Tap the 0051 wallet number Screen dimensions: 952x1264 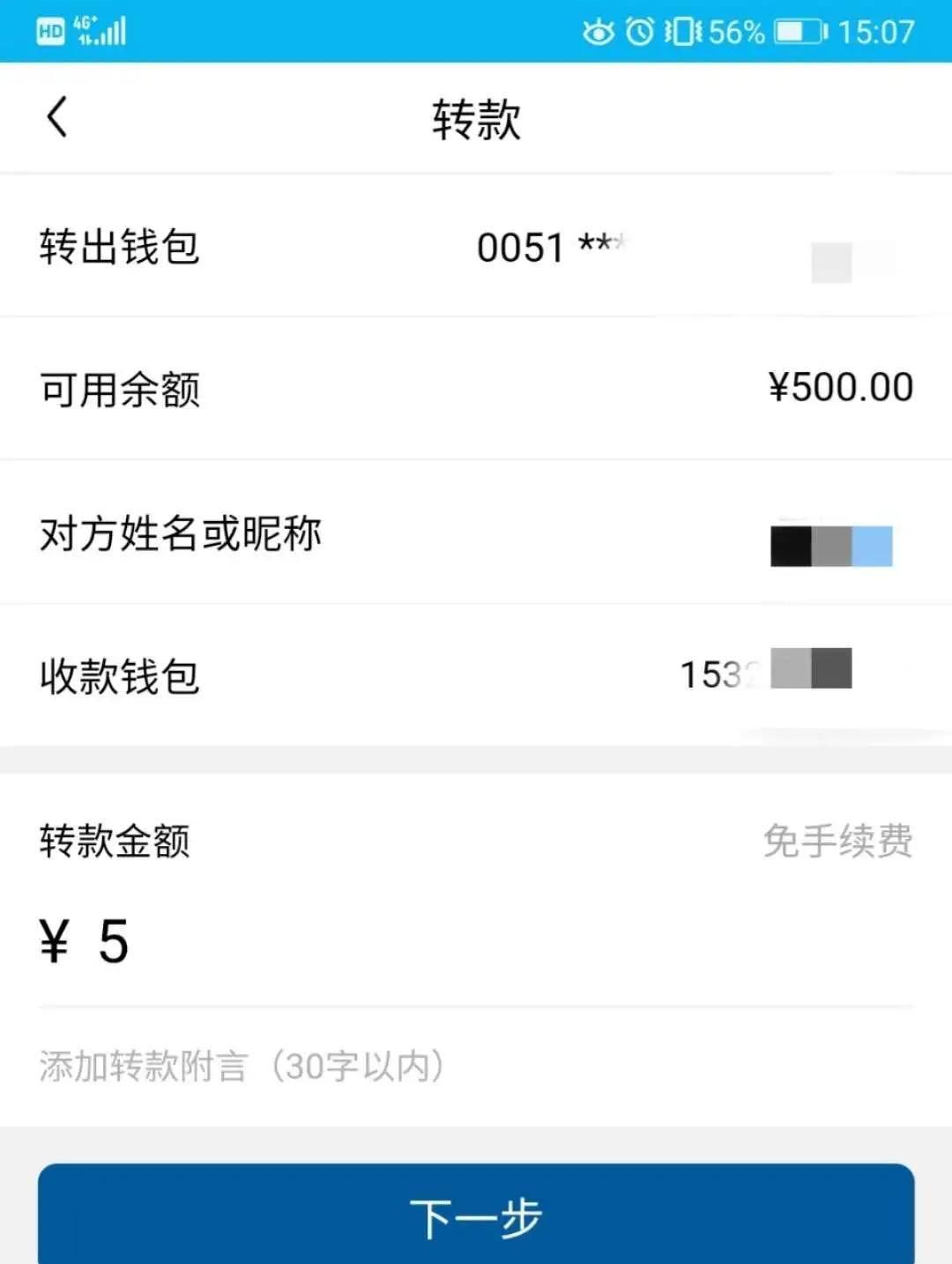click(x=518, y=248)
